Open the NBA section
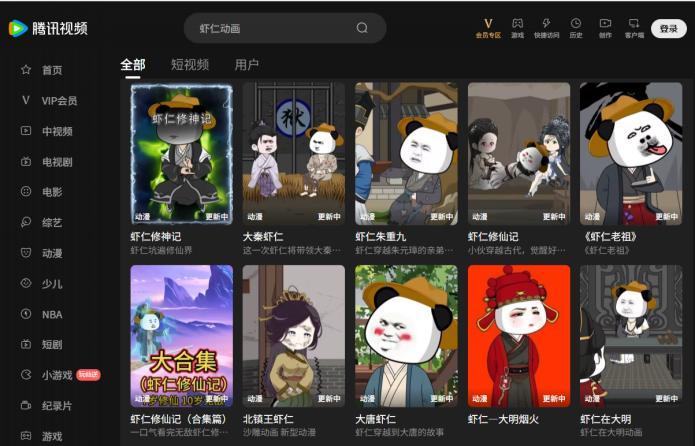This screenshot has width=695, height=446. [x=52, y=314]
